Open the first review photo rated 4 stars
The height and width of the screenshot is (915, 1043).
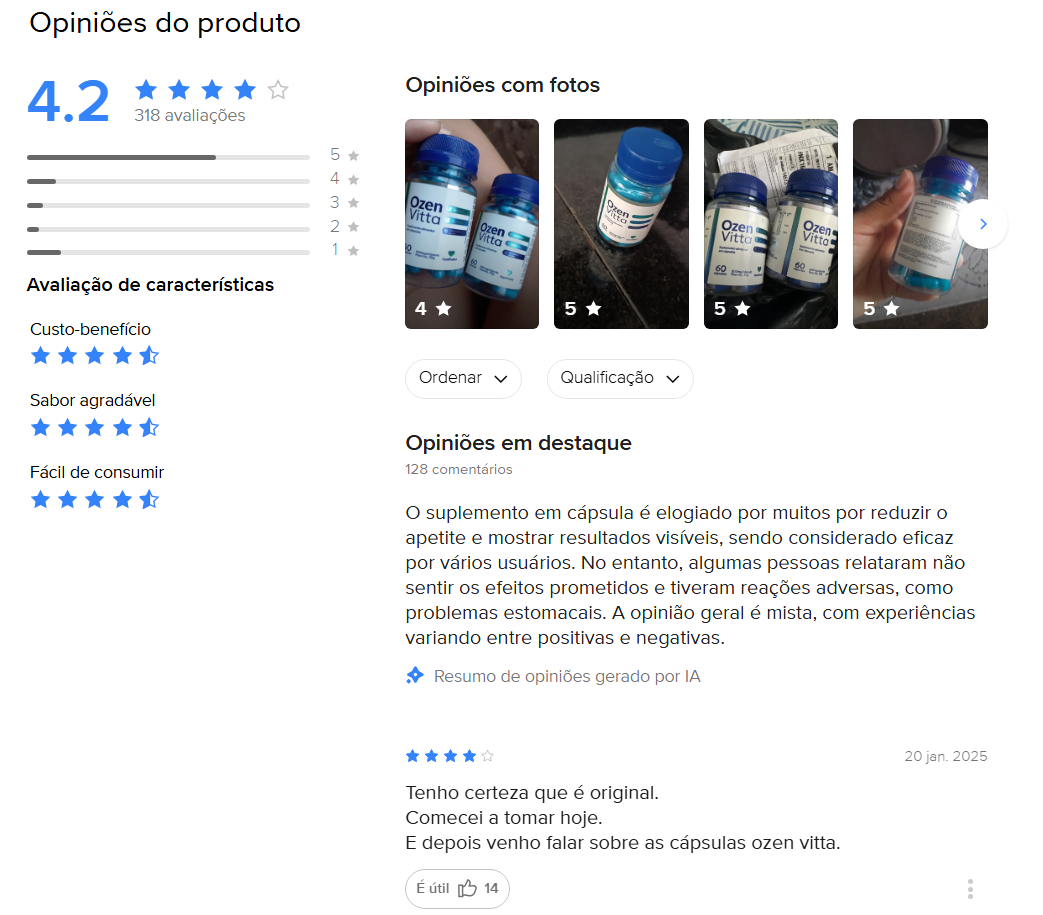[x=472, y=223]
